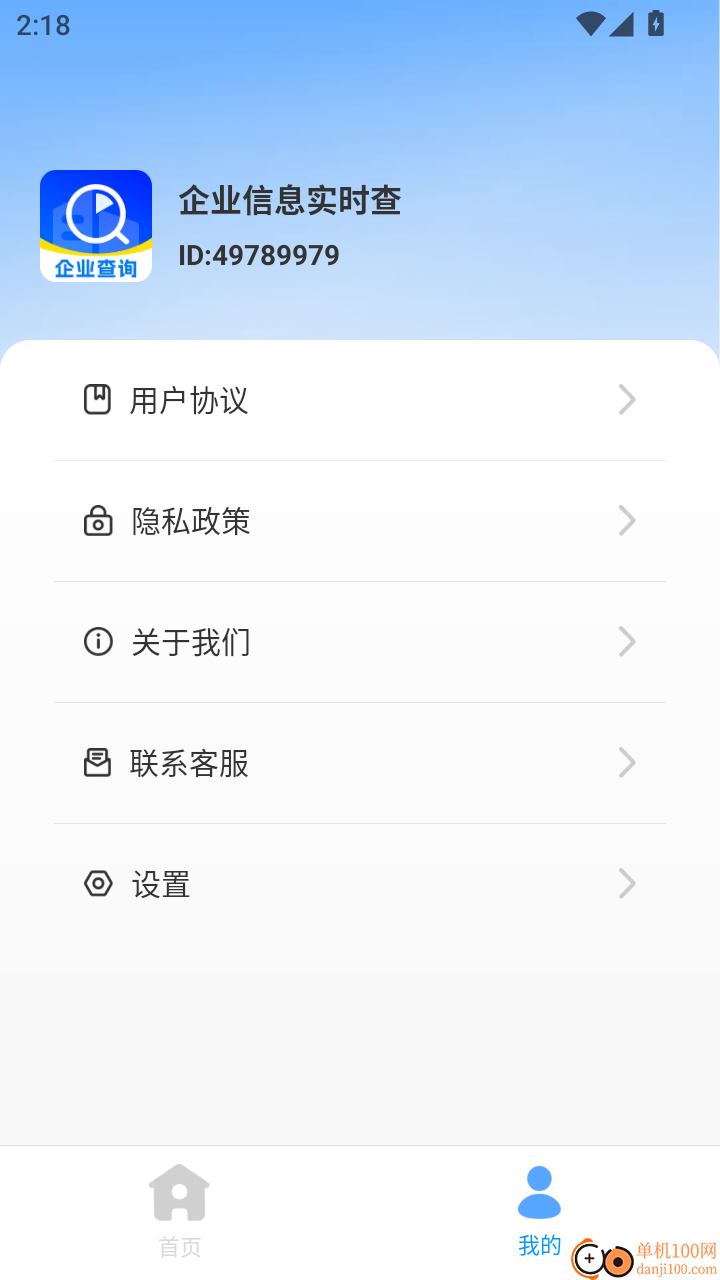Click the battery status icon

655,25
